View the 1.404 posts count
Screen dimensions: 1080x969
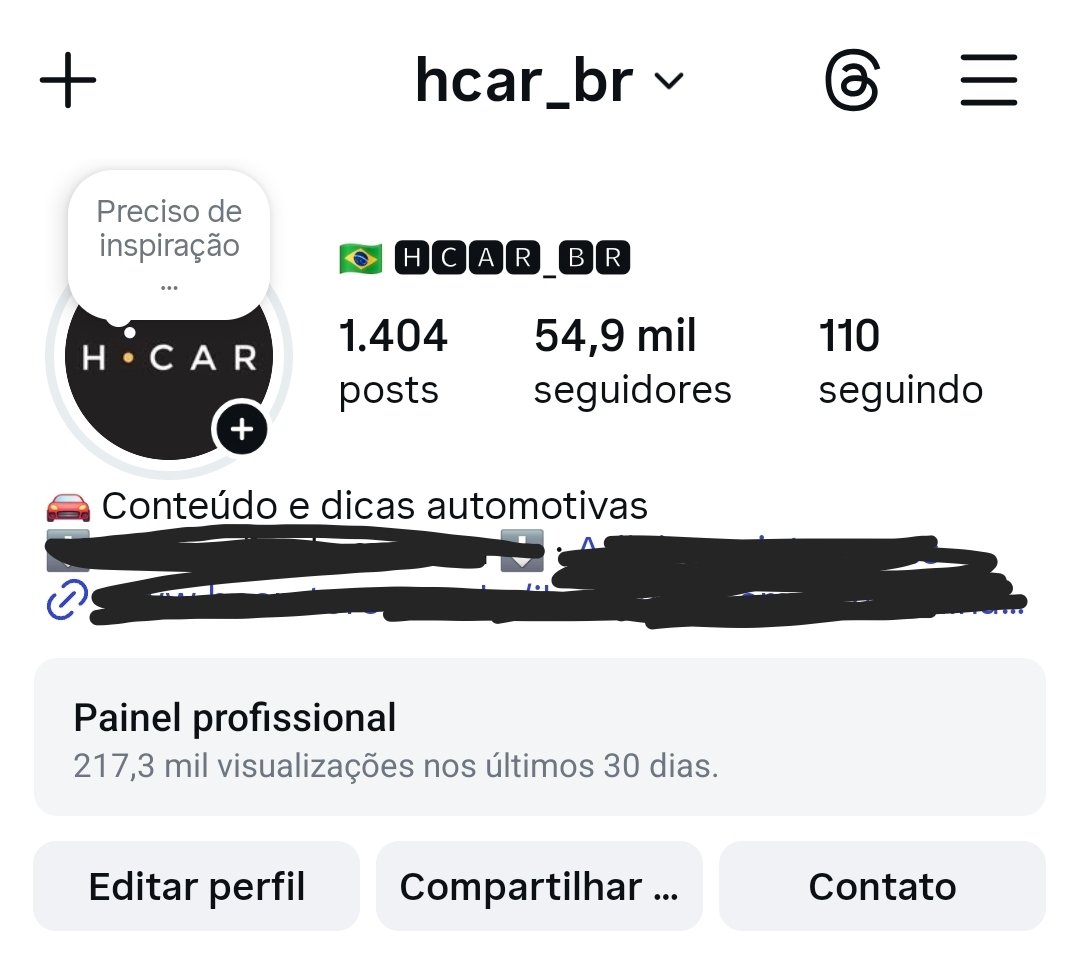(393, 360)
